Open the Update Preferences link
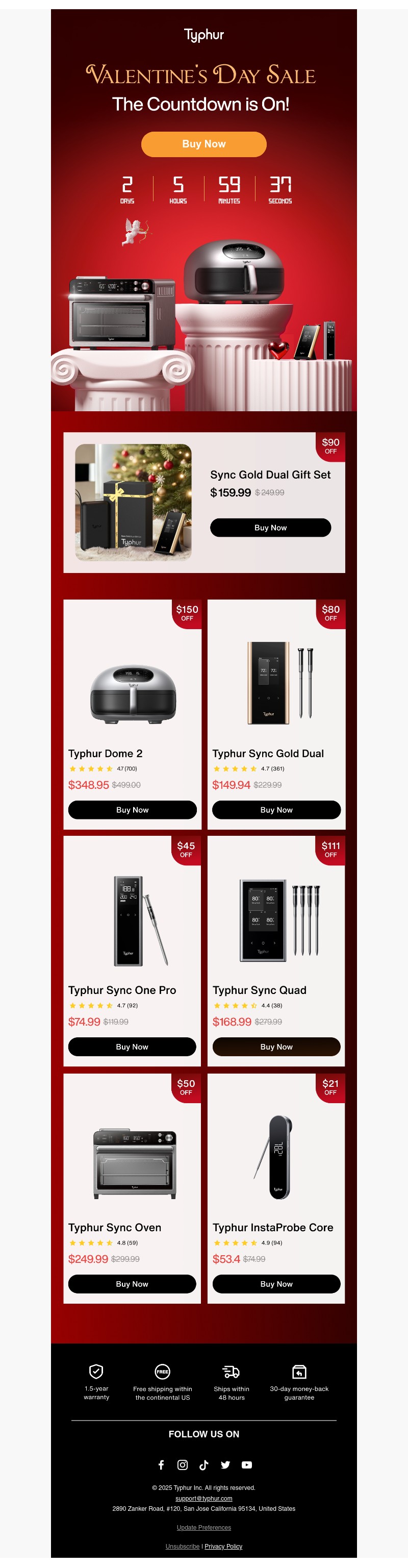Viewport: 408px width, 1568px height. (203, 1527)
